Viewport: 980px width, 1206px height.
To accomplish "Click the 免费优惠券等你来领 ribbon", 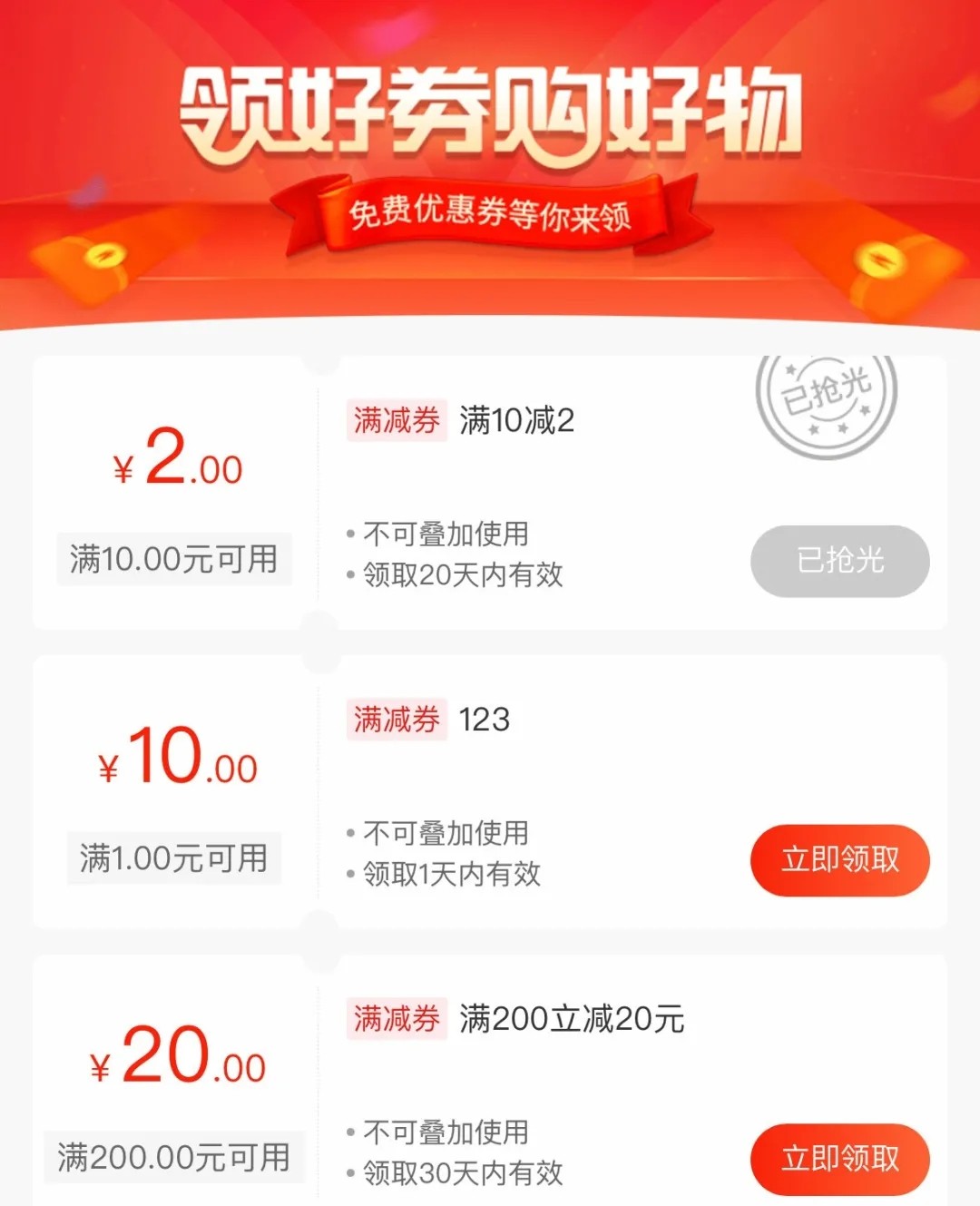I will [x=495, y=213].
